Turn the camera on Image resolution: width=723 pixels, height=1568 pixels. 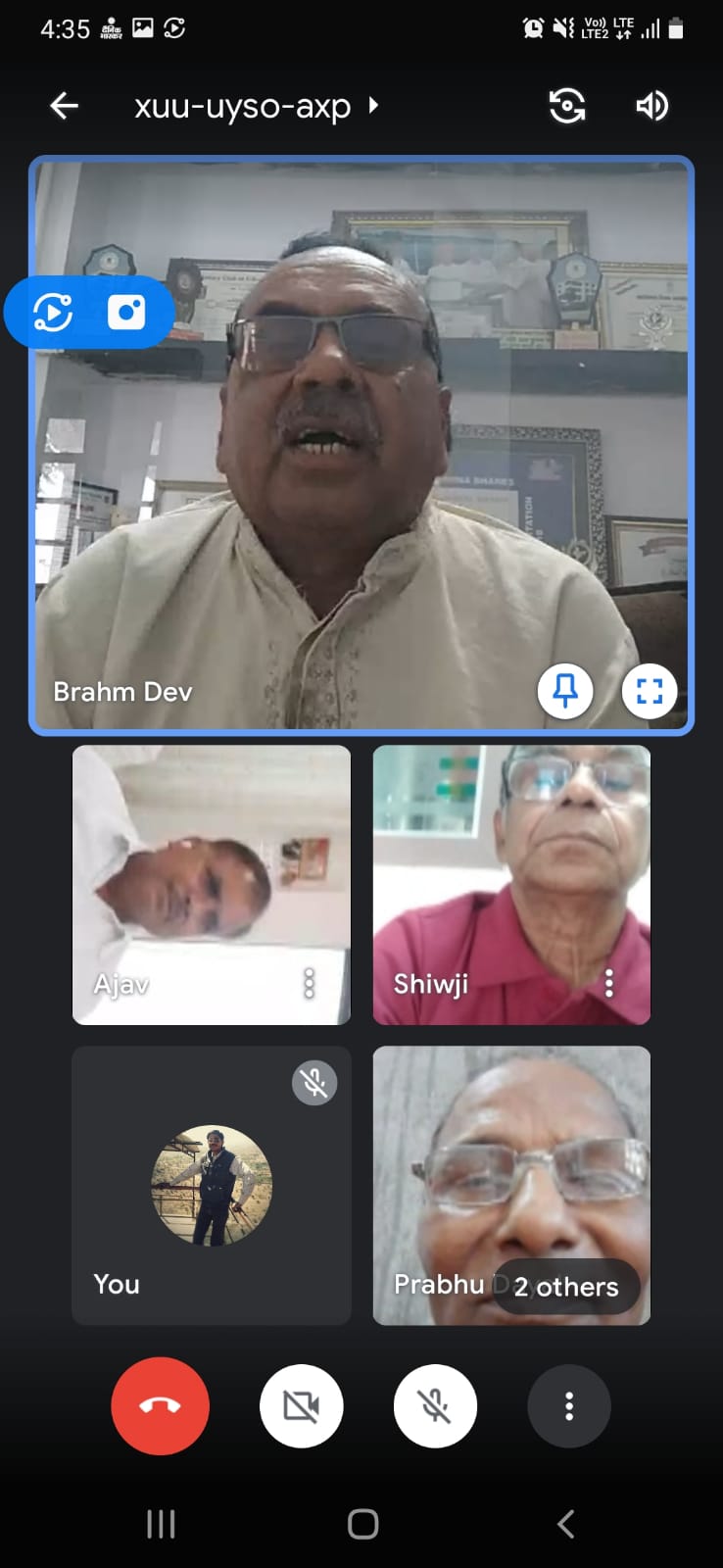pos(301,1406)
